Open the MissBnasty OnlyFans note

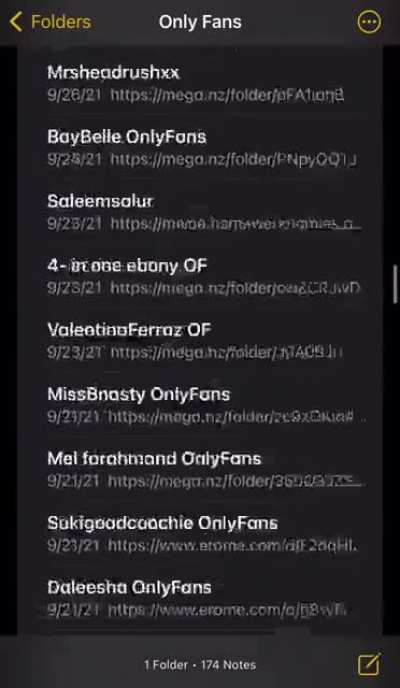click(x=200, y=405)
